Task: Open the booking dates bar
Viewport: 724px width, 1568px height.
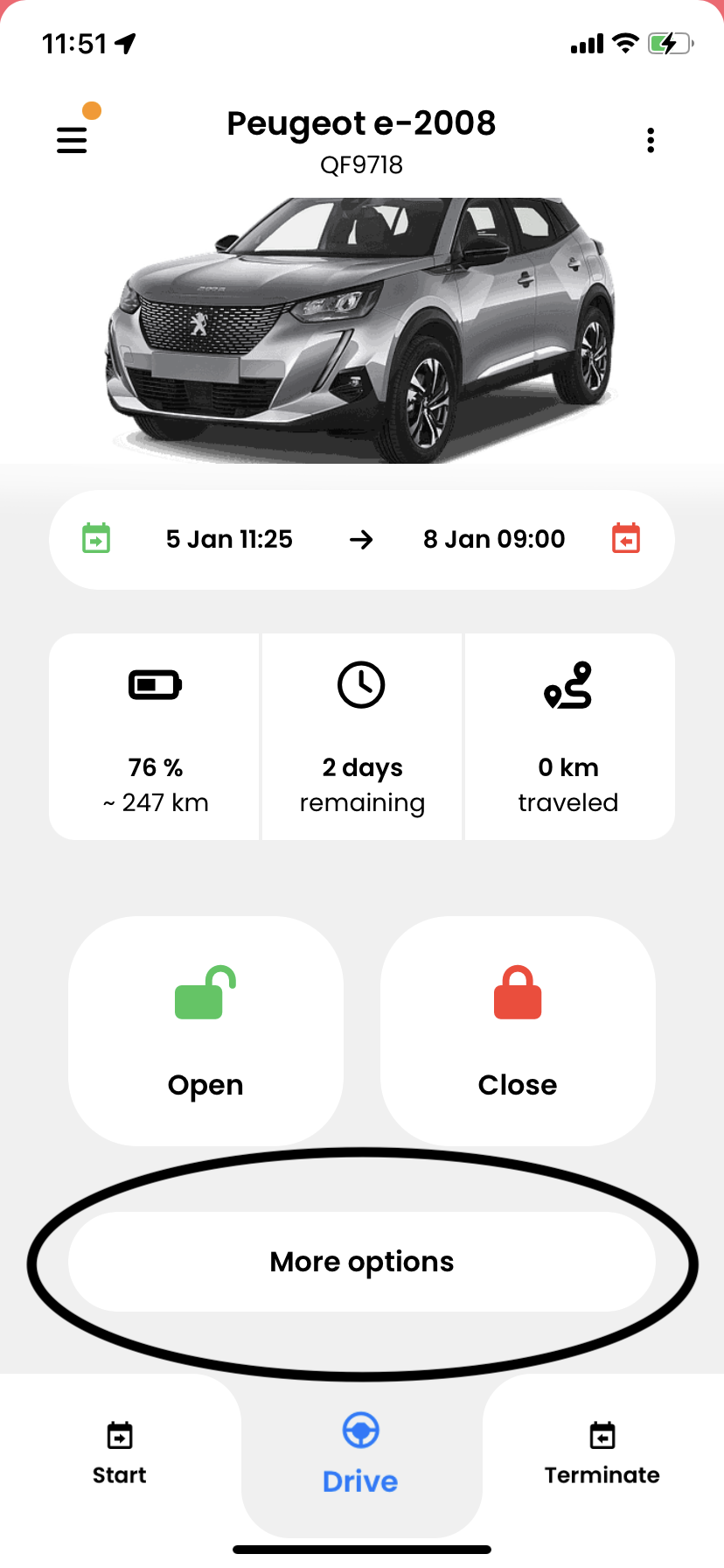Action: 362,539
